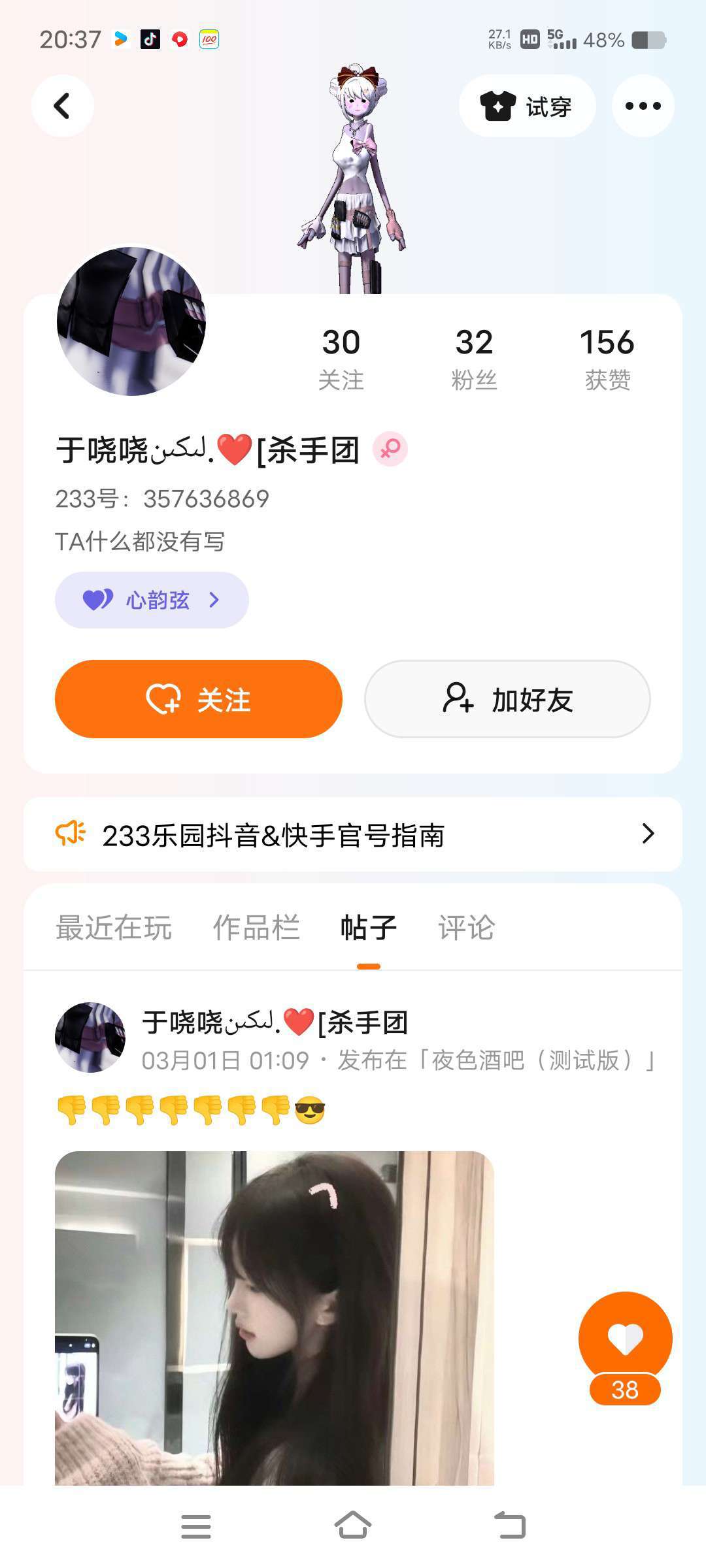Image resolution: width=706 pixels, height=1568 pixels.
Task: Open the three-dot overflow menu
Action: click(x=643, y=106)
